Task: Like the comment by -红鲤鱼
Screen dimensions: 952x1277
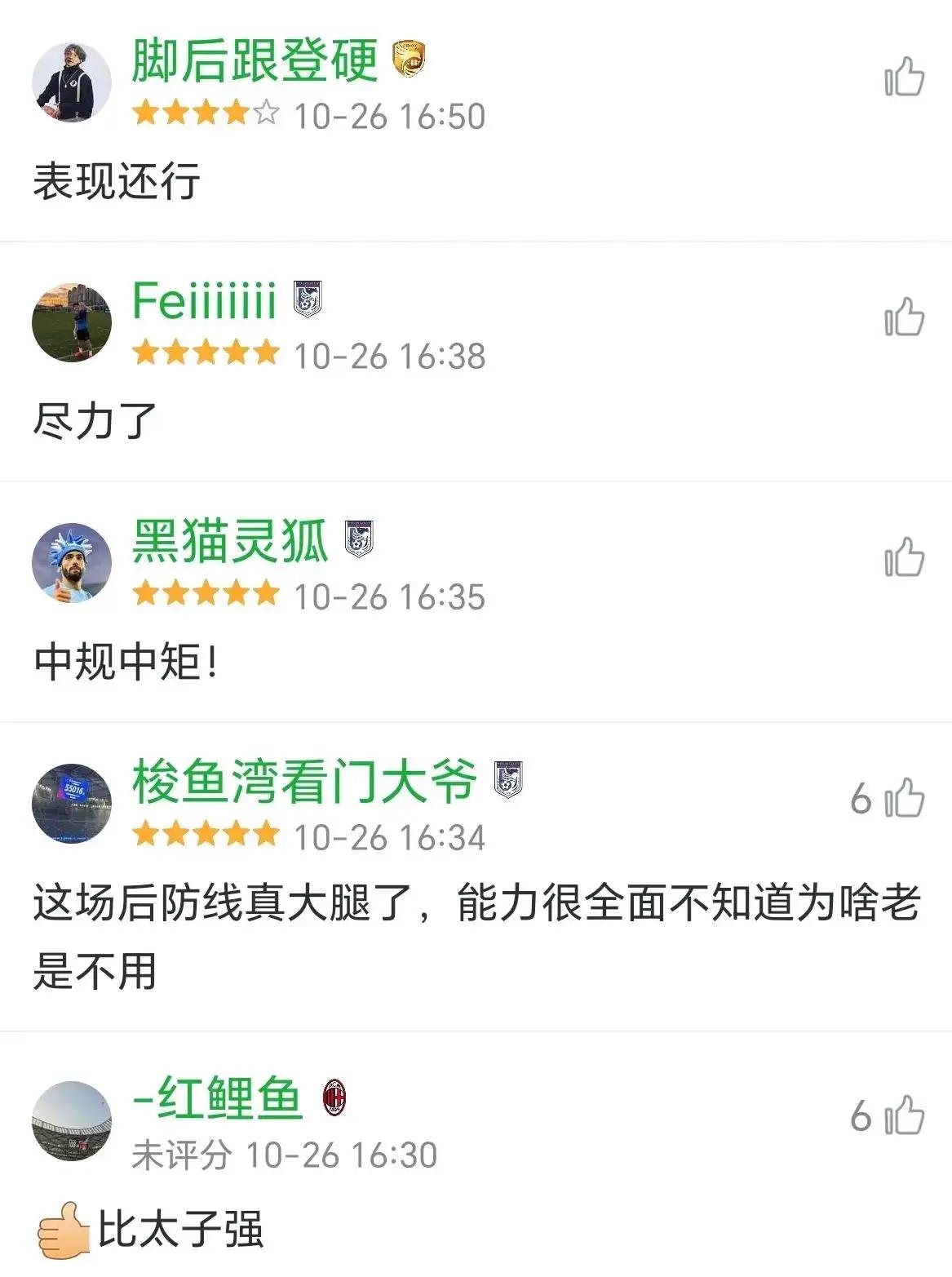Action: pos(905,1115)
